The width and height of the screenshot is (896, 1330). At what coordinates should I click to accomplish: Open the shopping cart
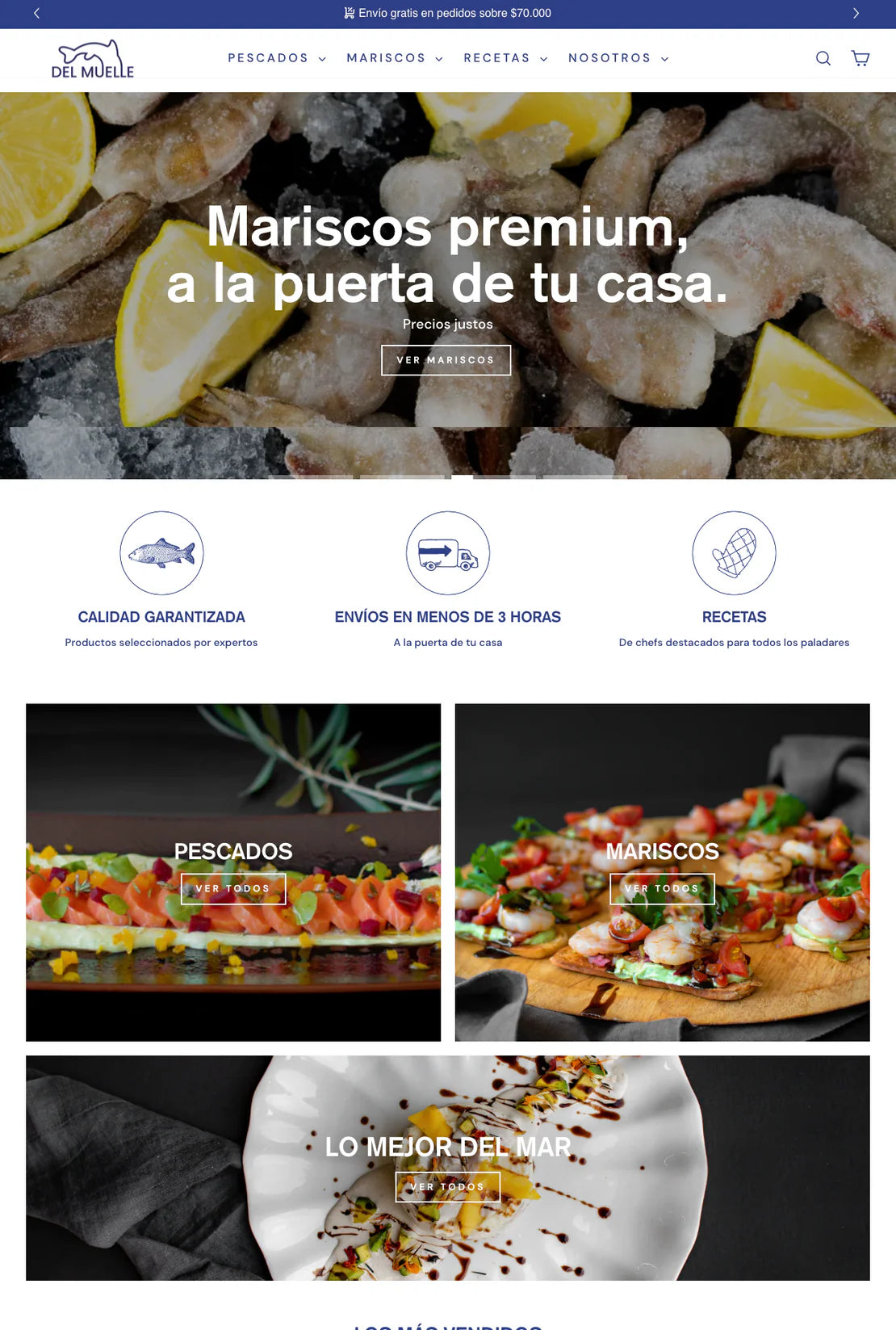pos(860,58)
